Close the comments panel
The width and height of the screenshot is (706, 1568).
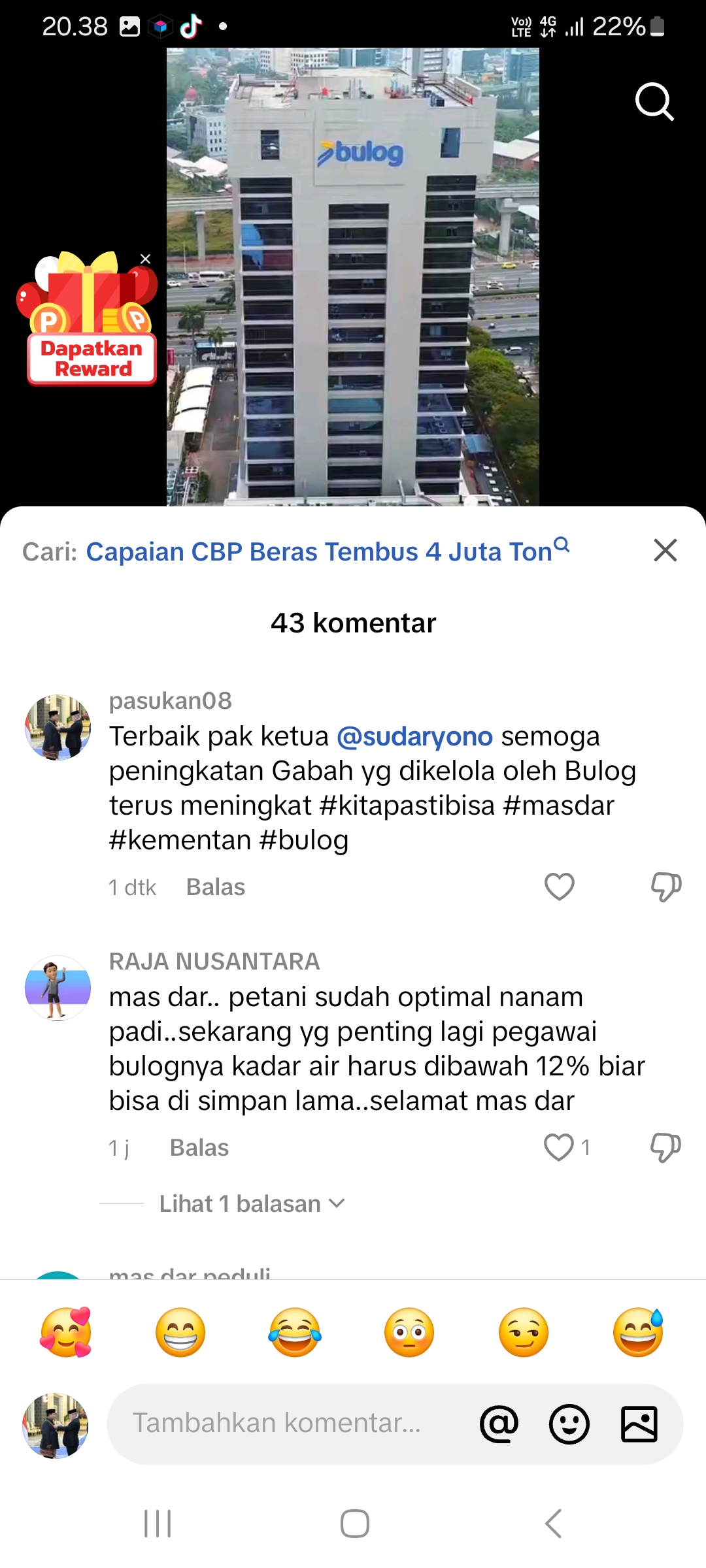click(665, 550)
